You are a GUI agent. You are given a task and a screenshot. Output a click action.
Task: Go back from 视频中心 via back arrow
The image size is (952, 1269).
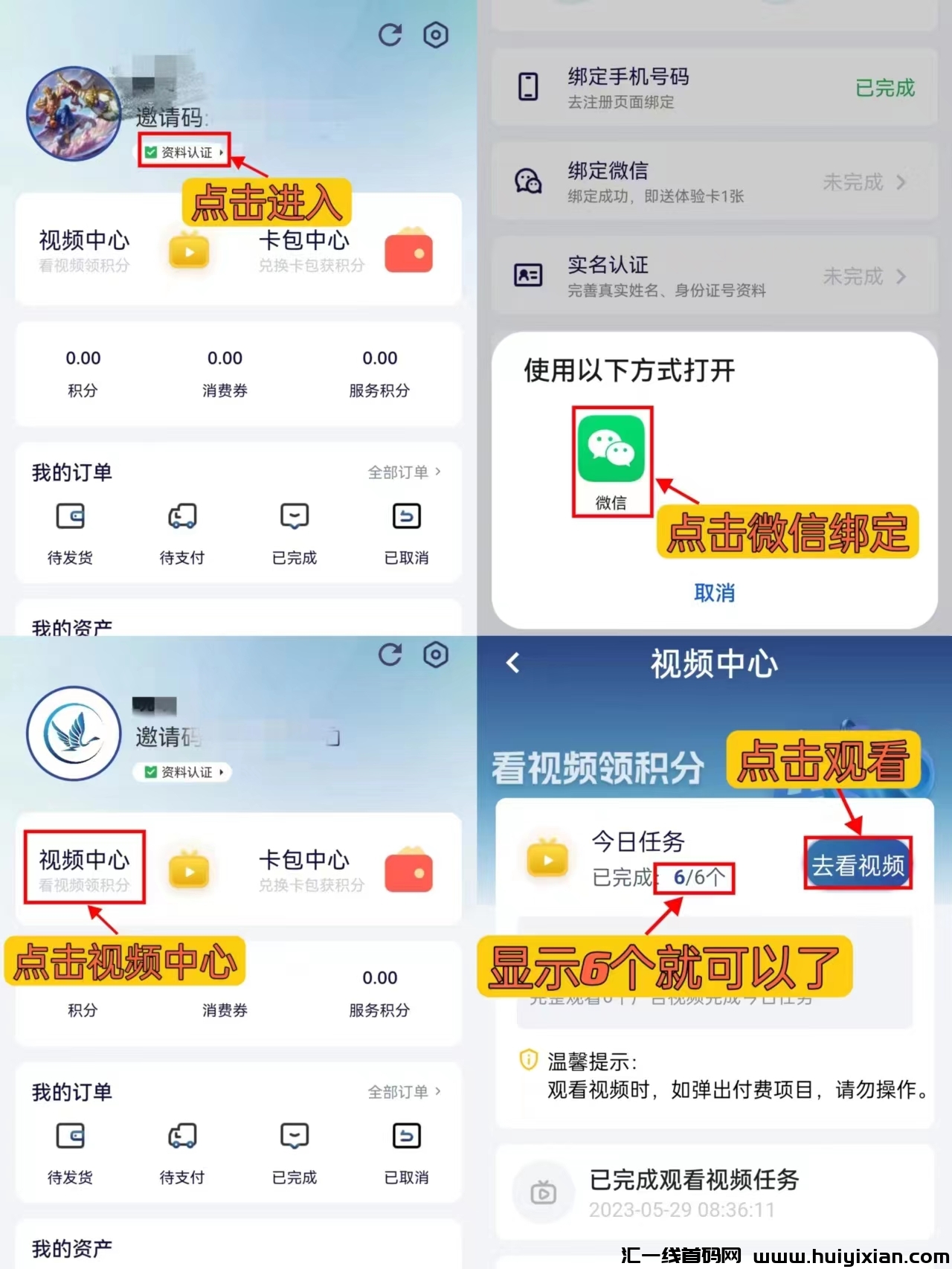point(512,664)
